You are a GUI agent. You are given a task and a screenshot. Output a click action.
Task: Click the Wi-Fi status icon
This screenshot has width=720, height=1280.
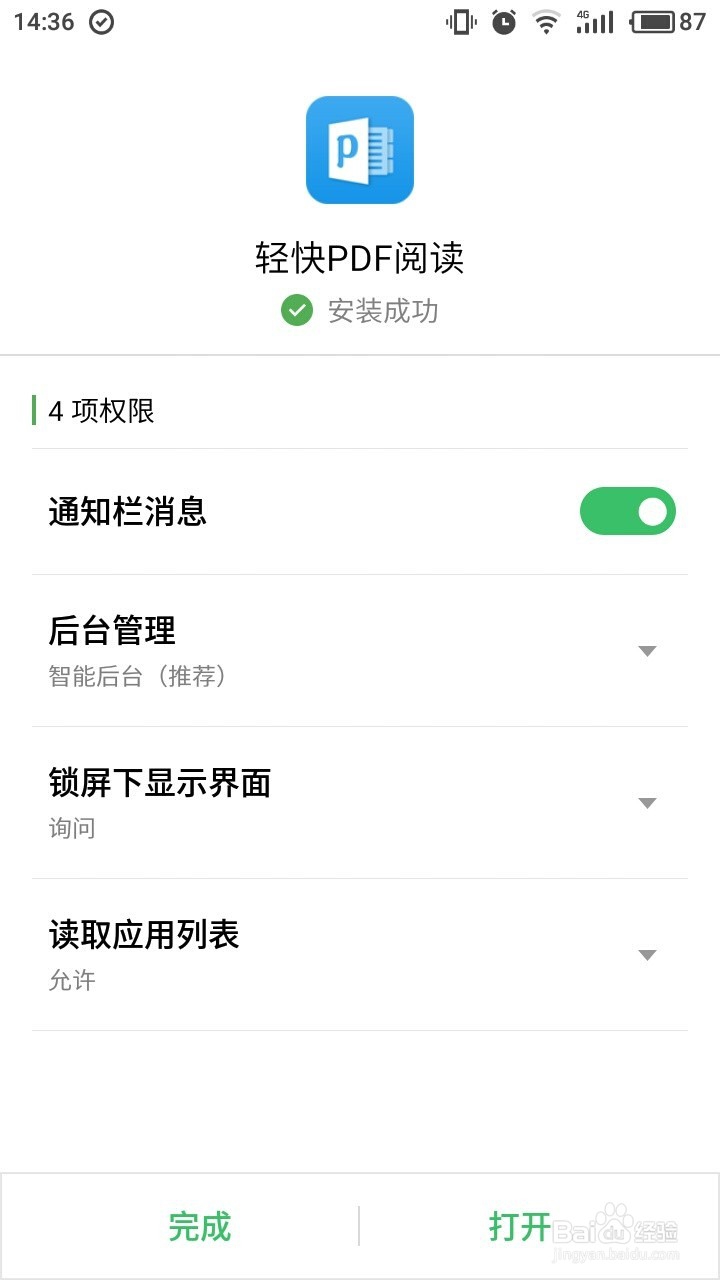tap(545, 21)
